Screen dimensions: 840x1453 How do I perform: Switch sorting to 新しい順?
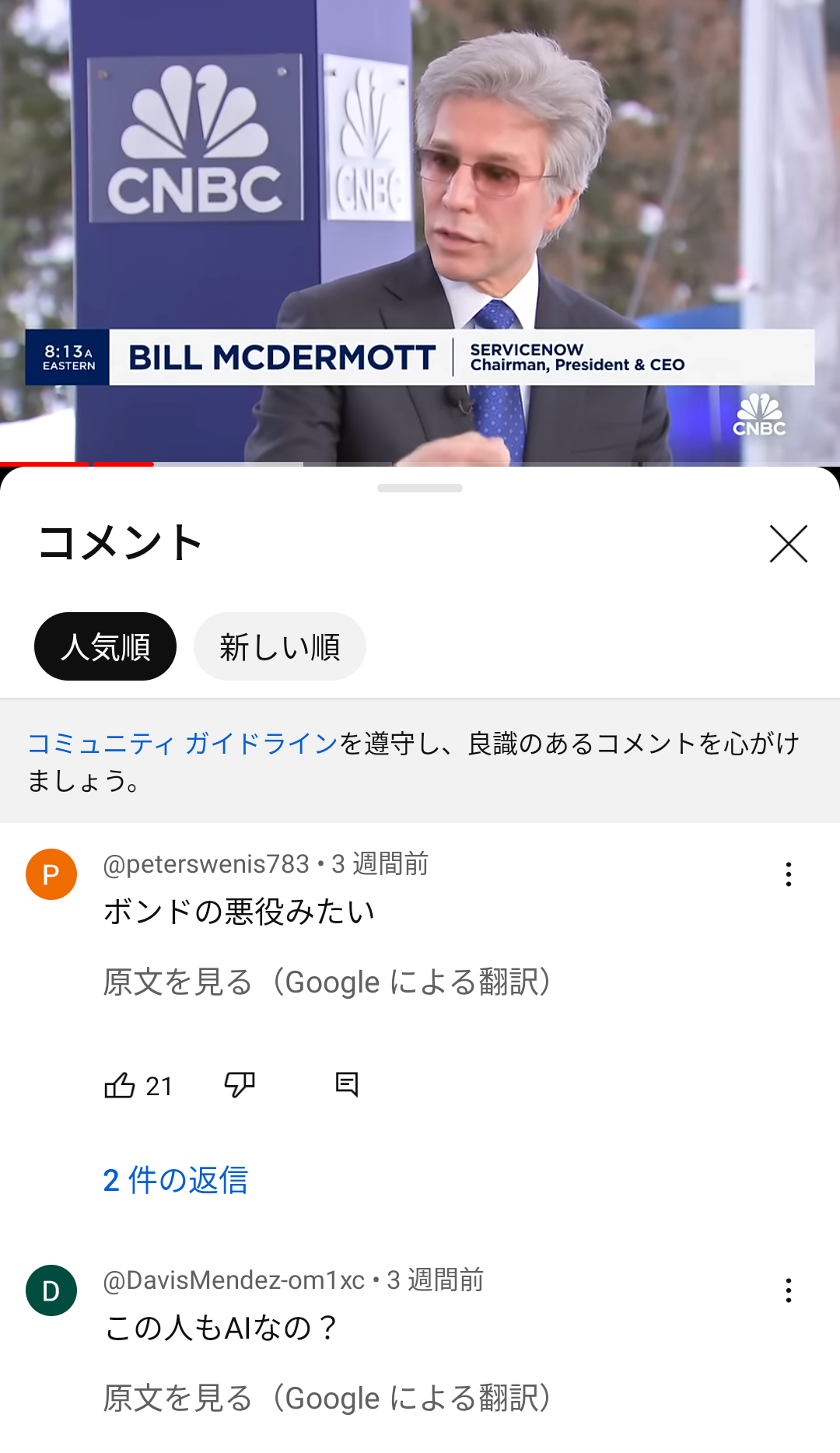coord(279,646)
